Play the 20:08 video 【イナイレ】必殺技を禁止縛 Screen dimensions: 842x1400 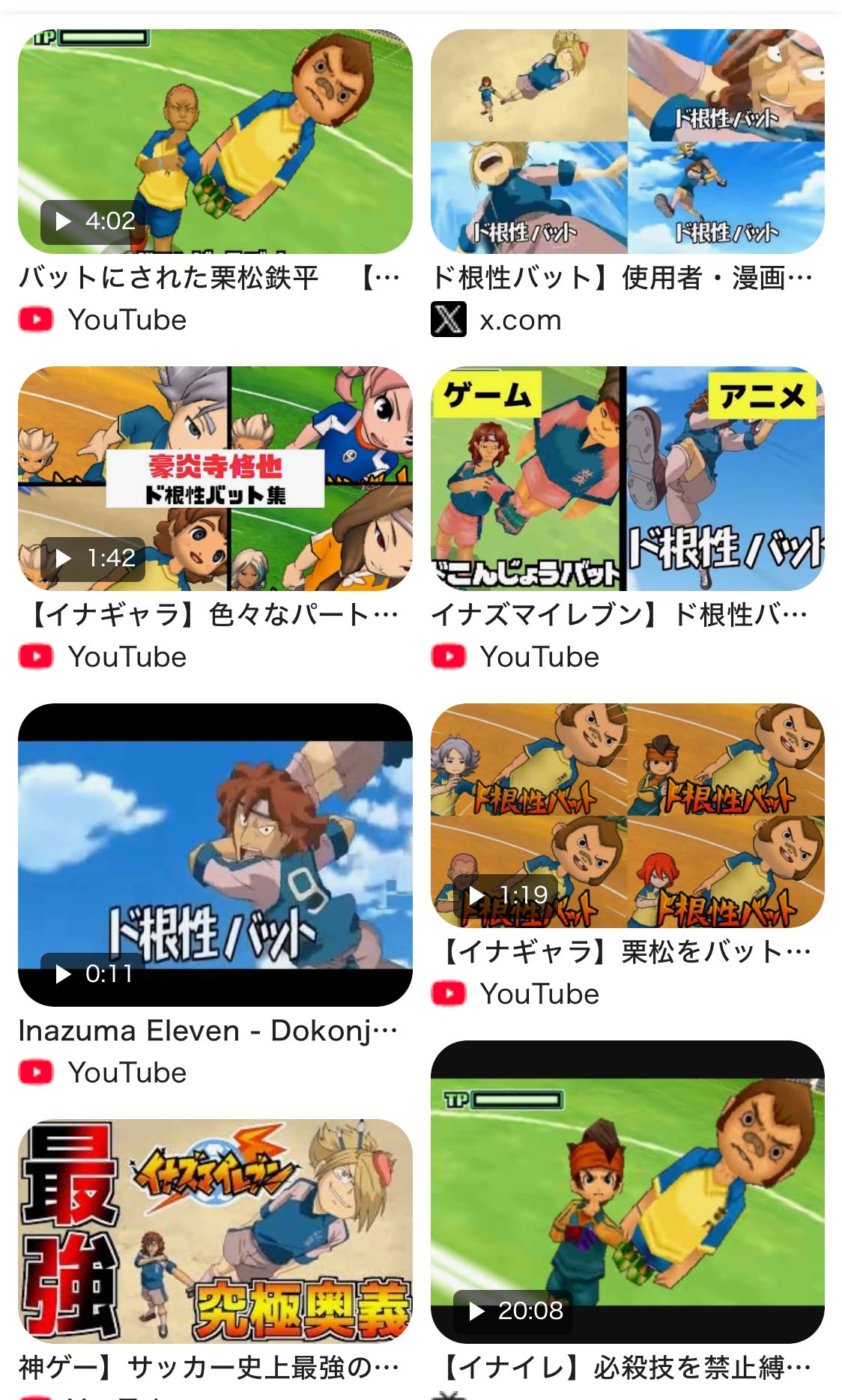627,1191
